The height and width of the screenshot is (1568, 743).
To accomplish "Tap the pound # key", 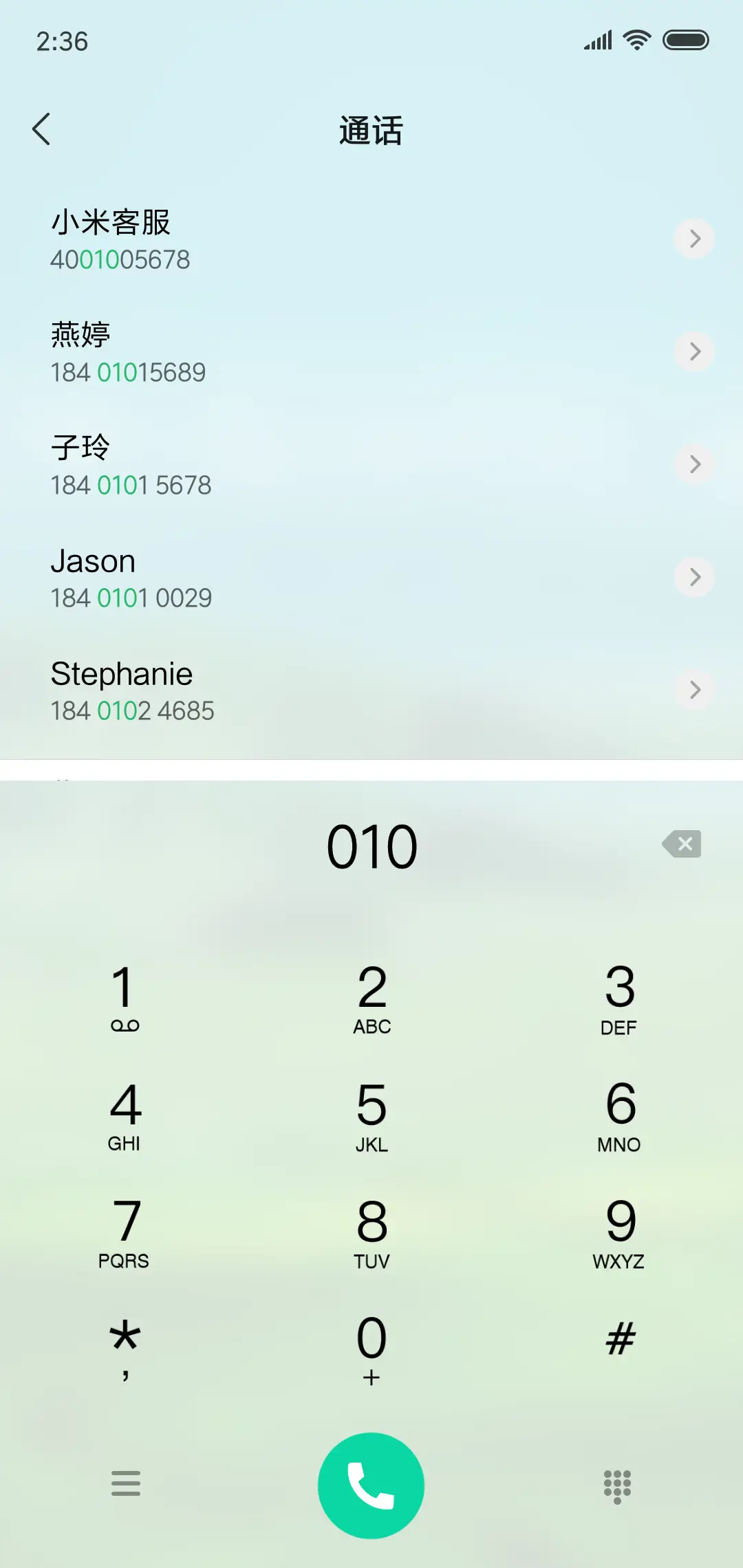I will coord(619,1340).
